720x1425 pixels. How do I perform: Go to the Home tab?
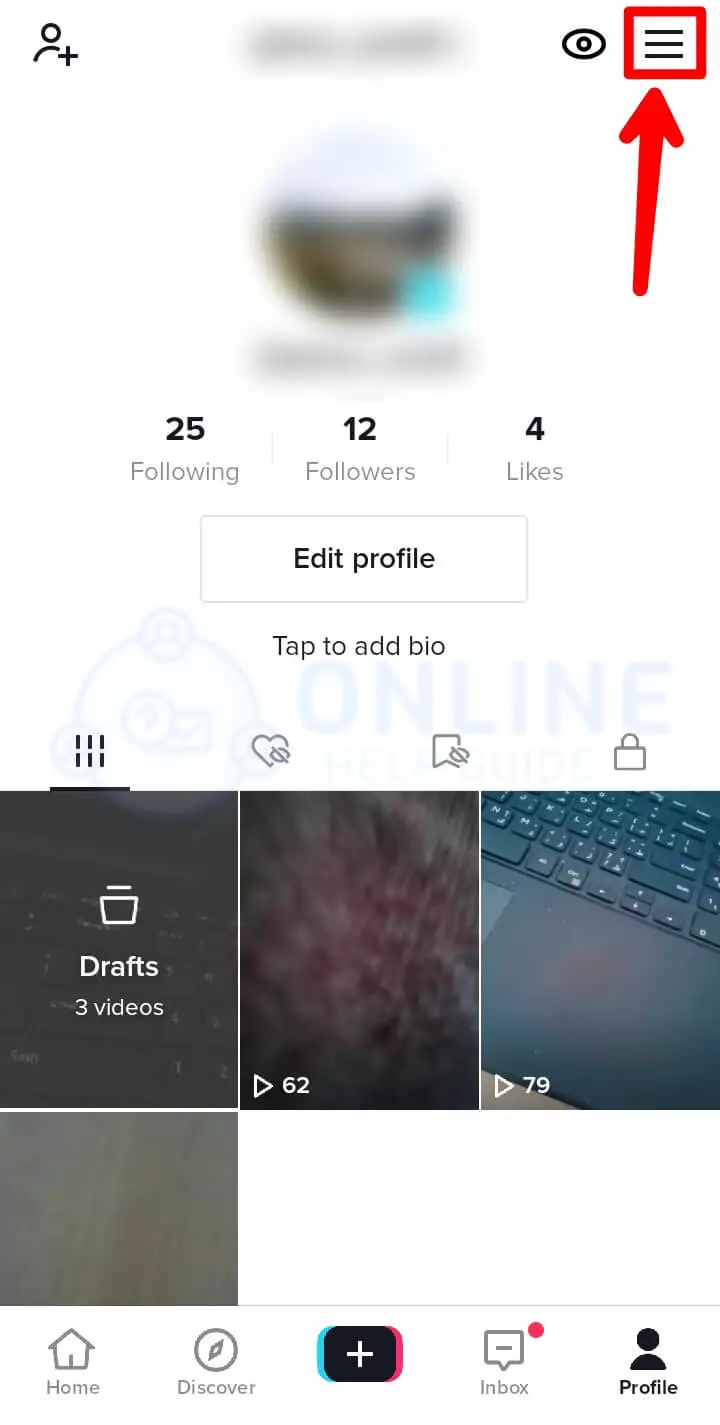[73, 1362]
